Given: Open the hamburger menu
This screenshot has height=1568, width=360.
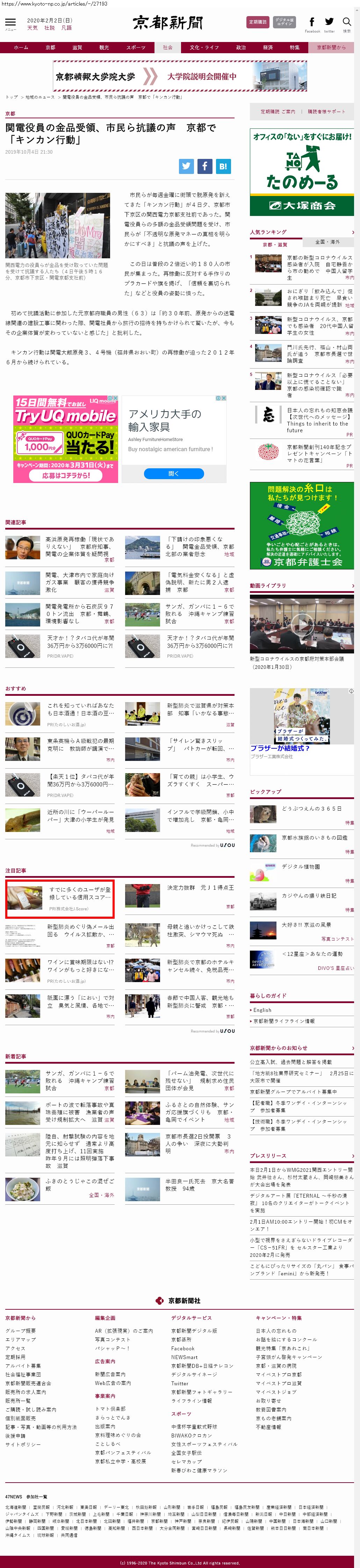Looking at the screenshot, I should point(10,22).
